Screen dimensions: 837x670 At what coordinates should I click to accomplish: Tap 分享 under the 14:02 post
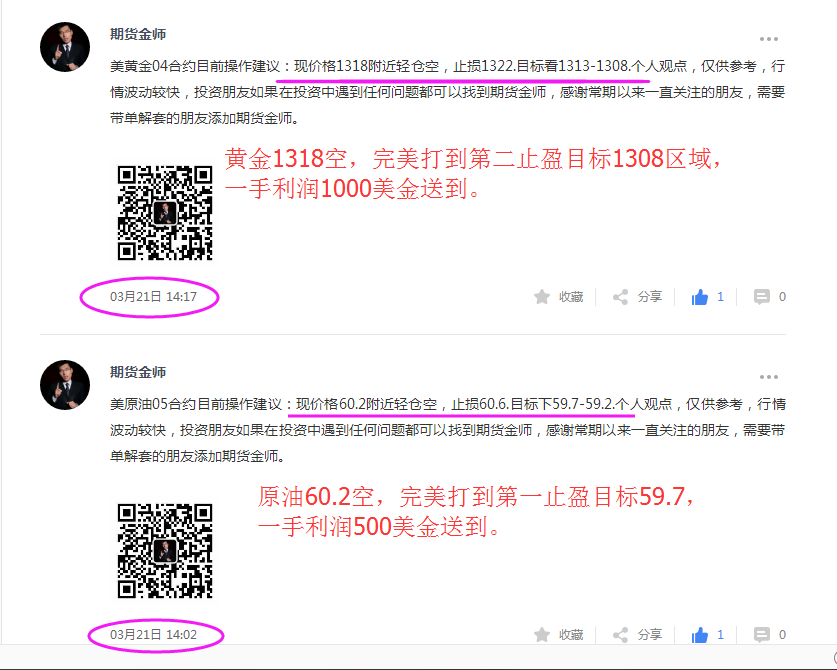pyautogui.click(x=637, y=635)
